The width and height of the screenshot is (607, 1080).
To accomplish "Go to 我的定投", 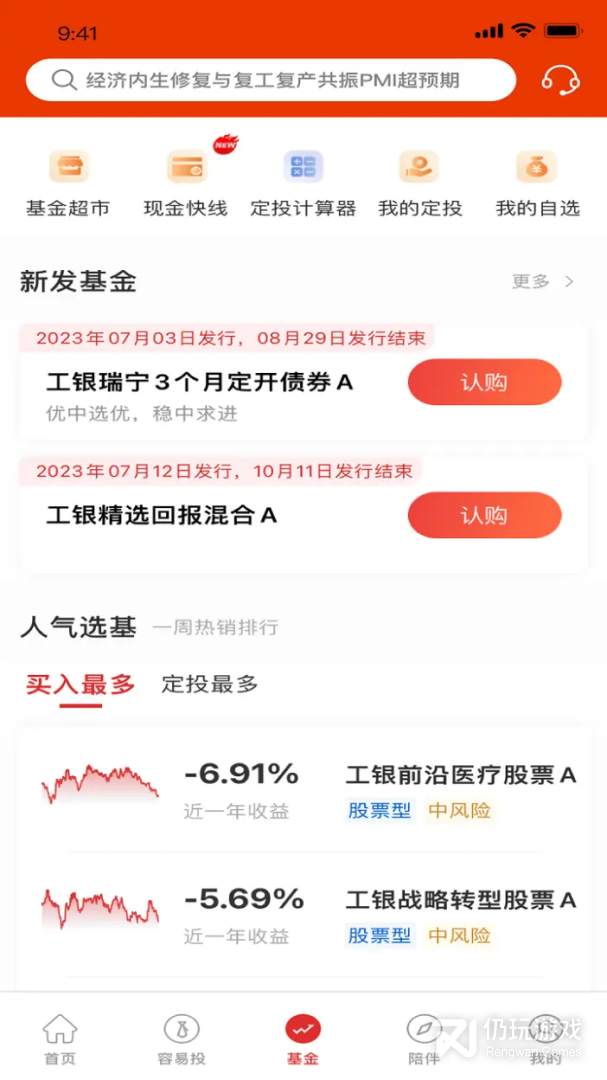I will [x=420, y=184].
